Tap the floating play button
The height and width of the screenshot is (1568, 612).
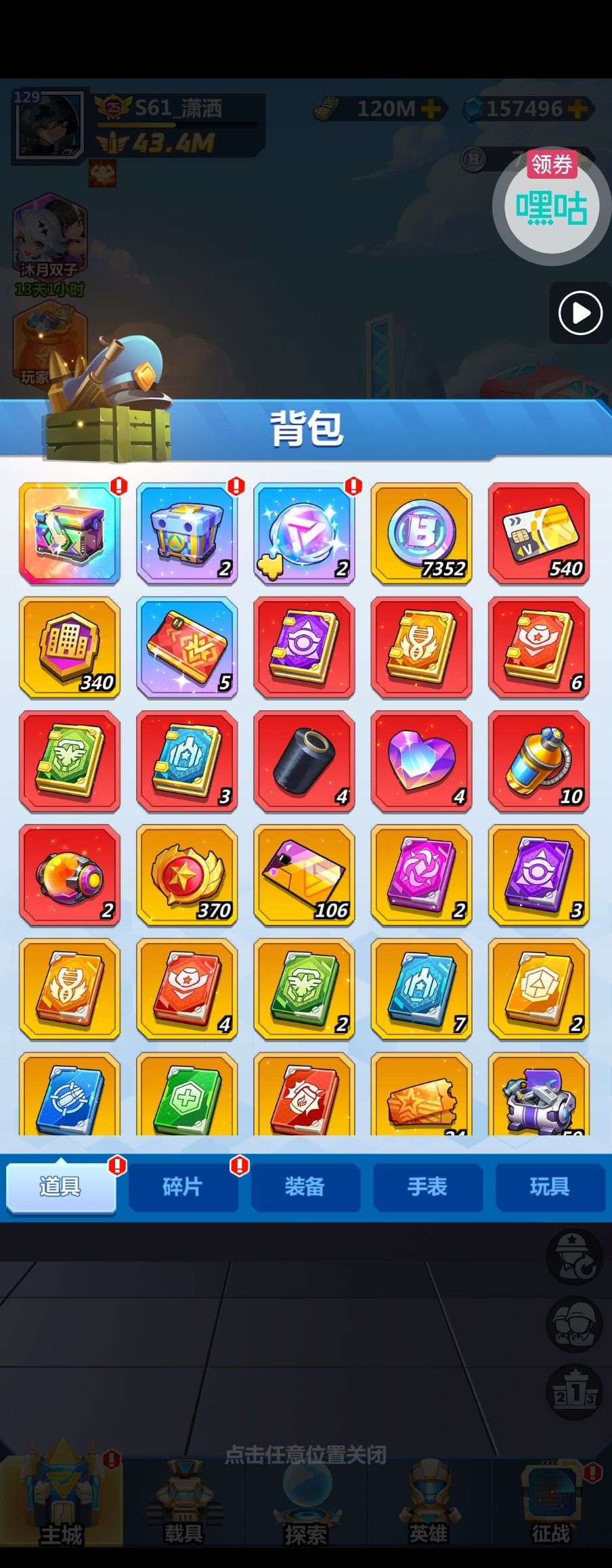pos(580,313)
